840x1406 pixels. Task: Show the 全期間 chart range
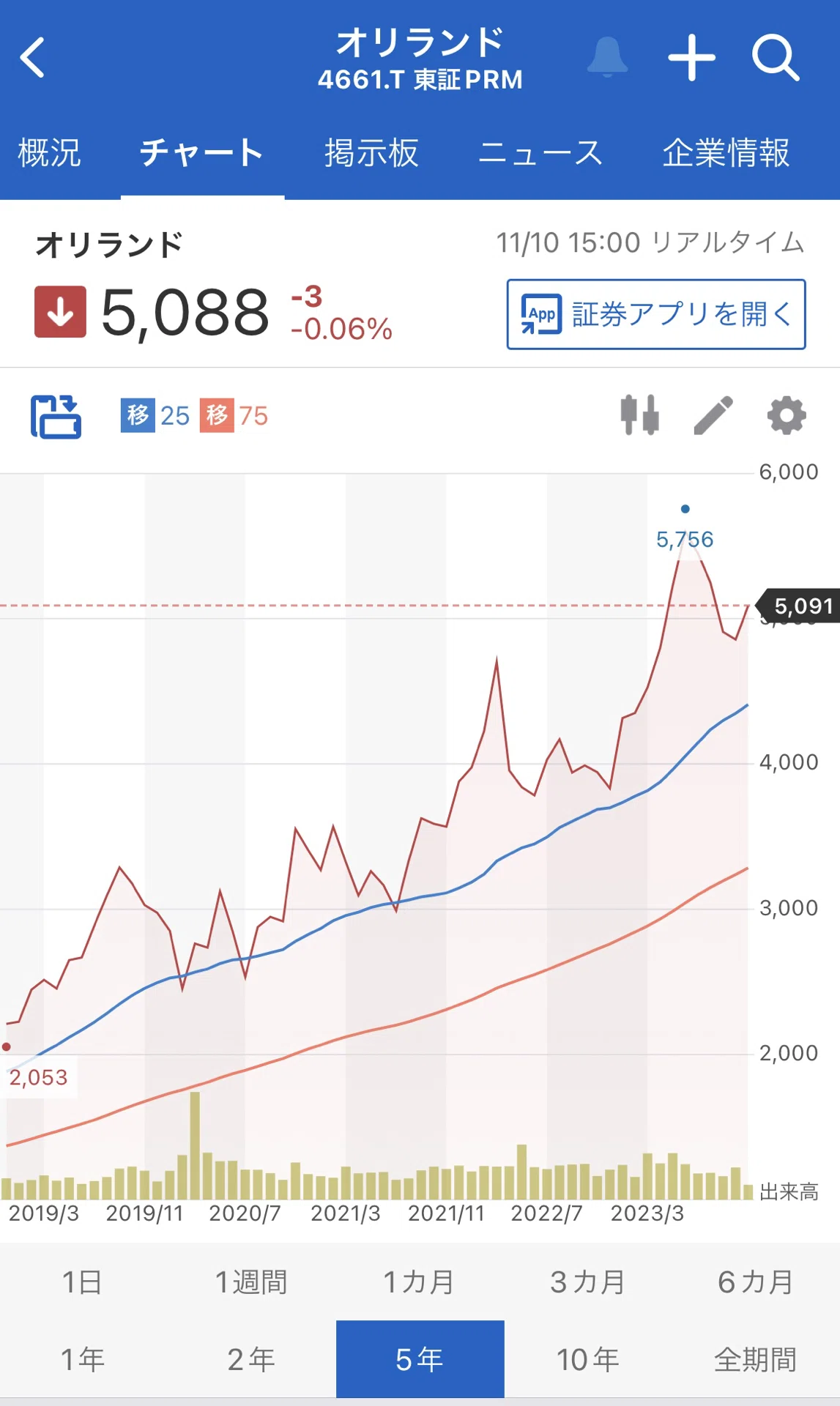coord(756,1359)
